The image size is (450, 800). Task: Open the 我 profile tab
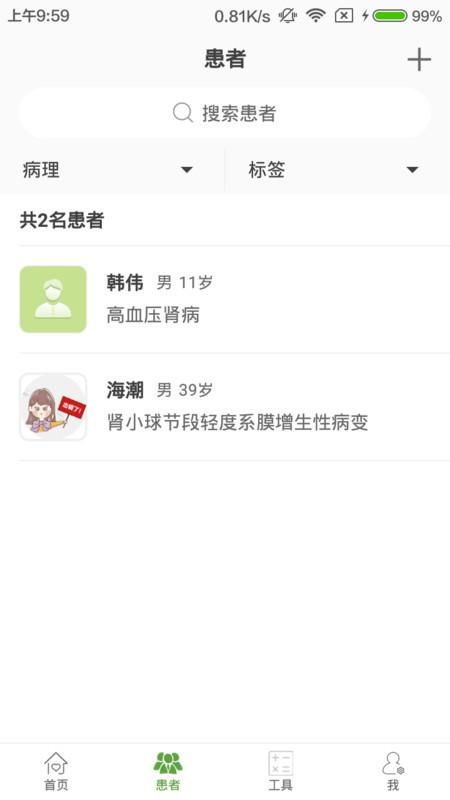tap(393, 771)
